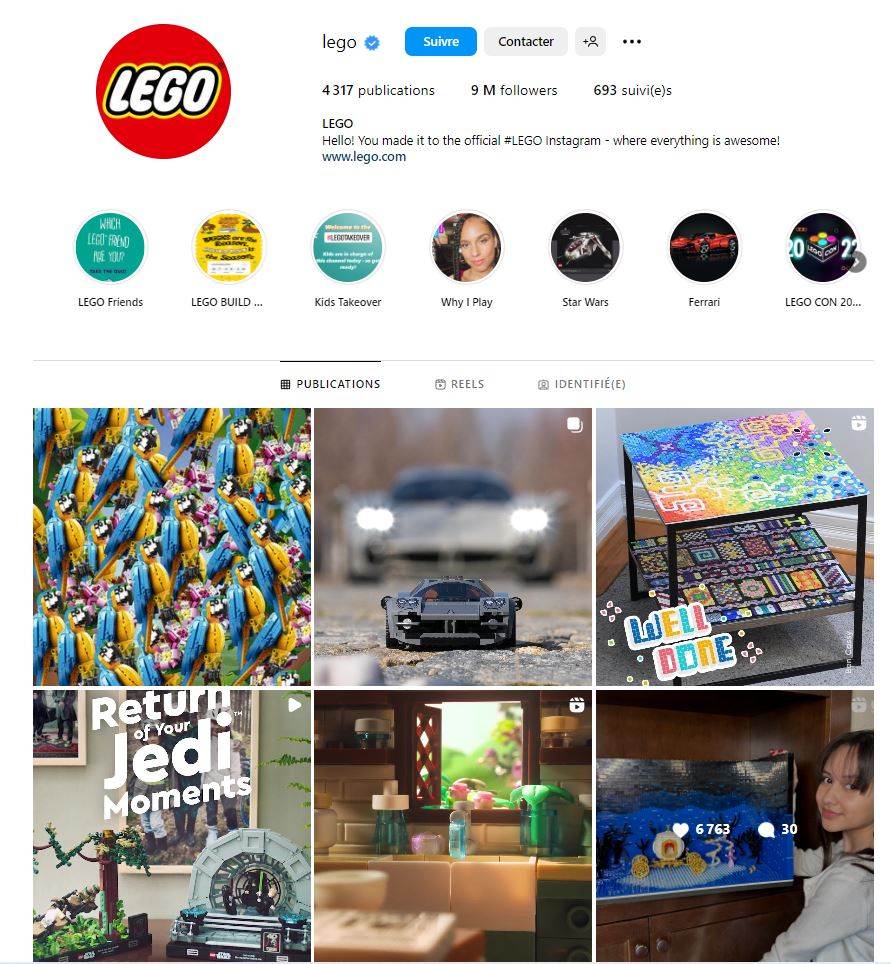
Task: Switch to the Identifié(e) tab
Action: coord(582,384)
